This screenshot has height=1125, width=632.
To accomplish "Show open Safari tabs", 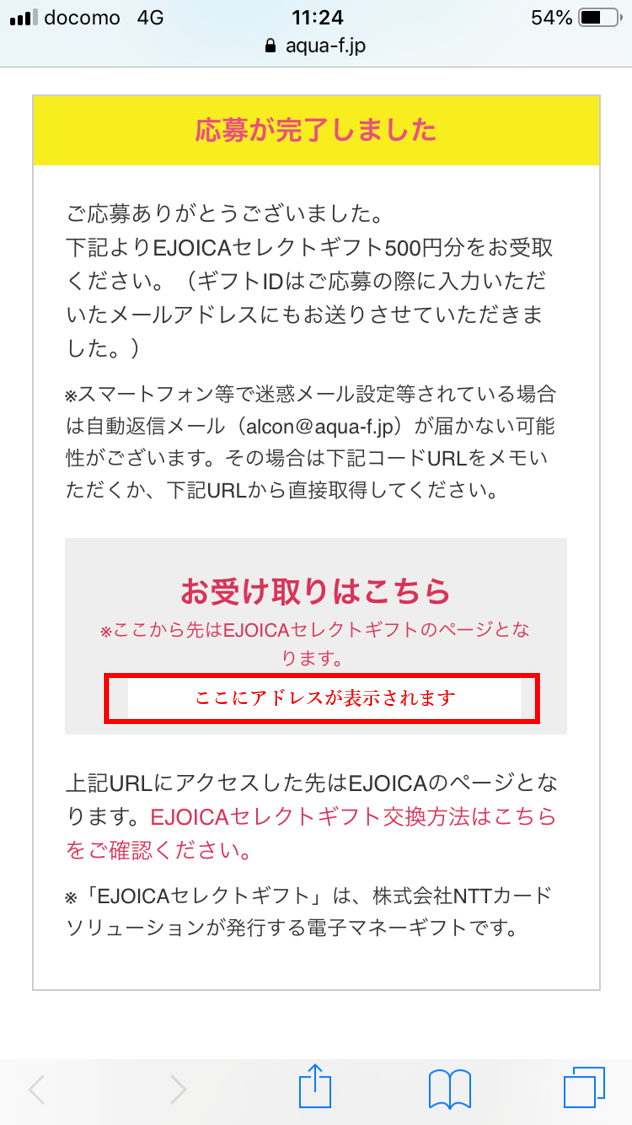I will pyautogui.click(x=585, y=1088).
